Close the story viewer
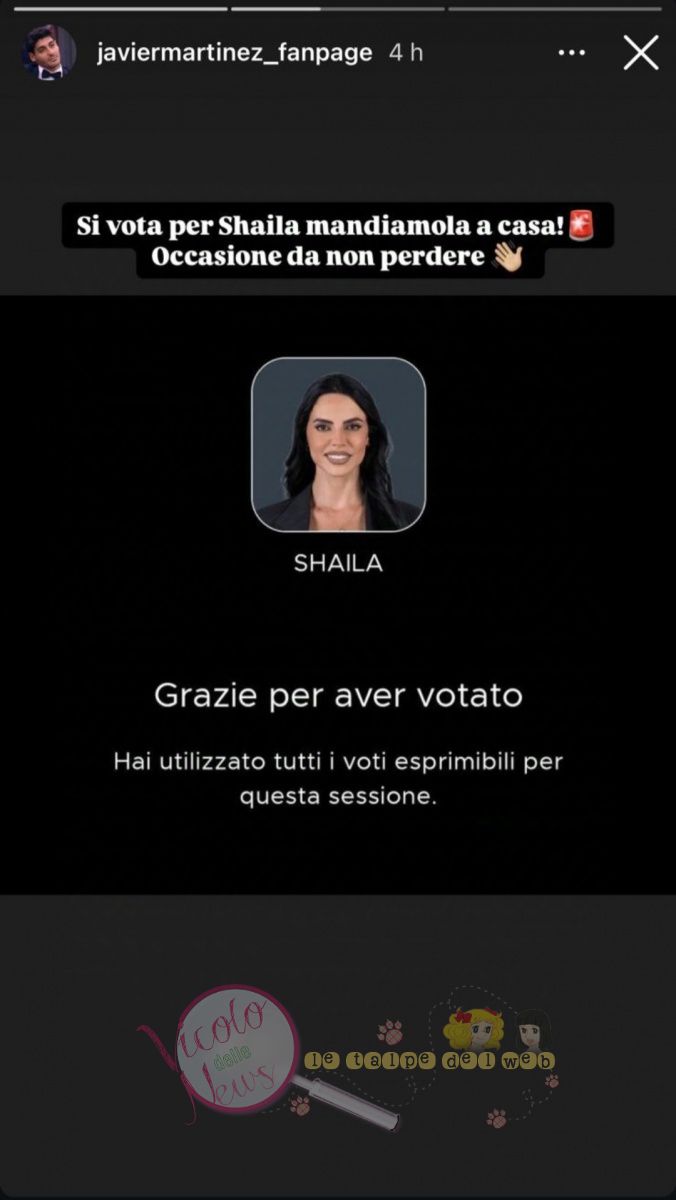Image resolution: width=676 pixels, height=1200 pixels. (640, 53)
